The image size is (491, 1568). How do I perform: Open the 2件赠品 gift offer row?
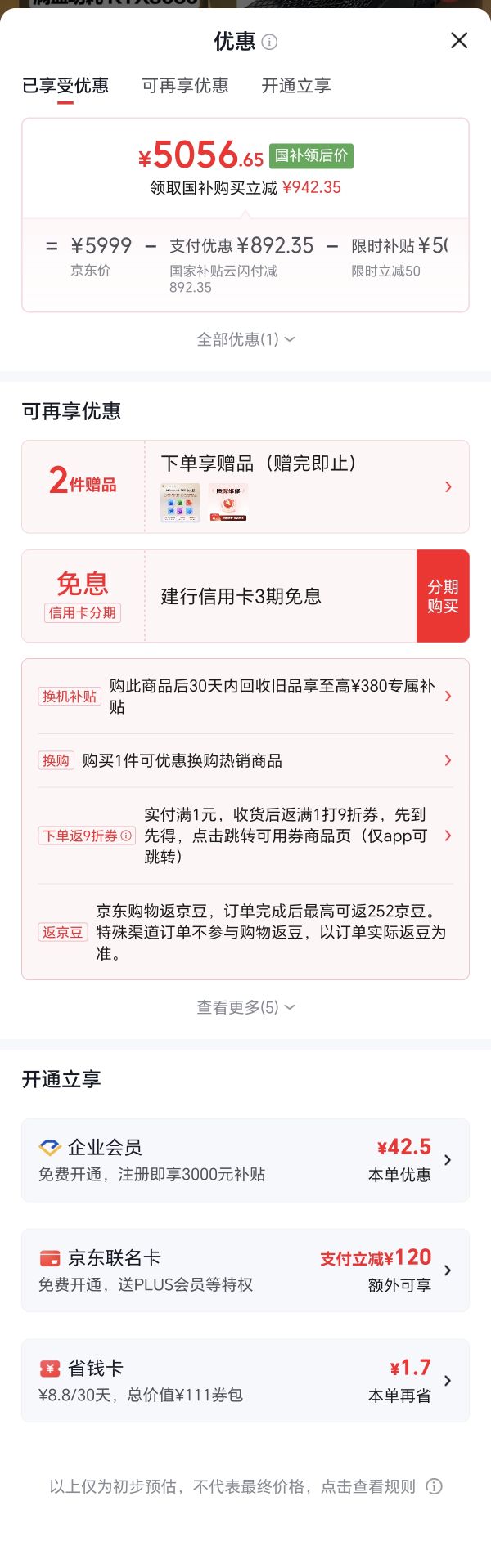tap(245, 486)
